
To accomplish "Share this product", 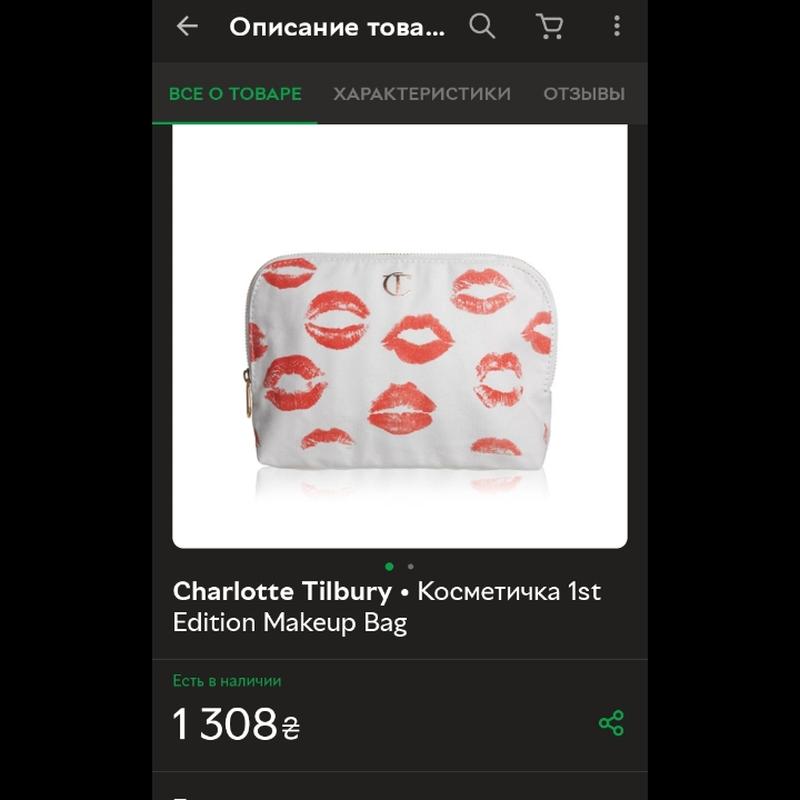I will [x=611, y=723].
